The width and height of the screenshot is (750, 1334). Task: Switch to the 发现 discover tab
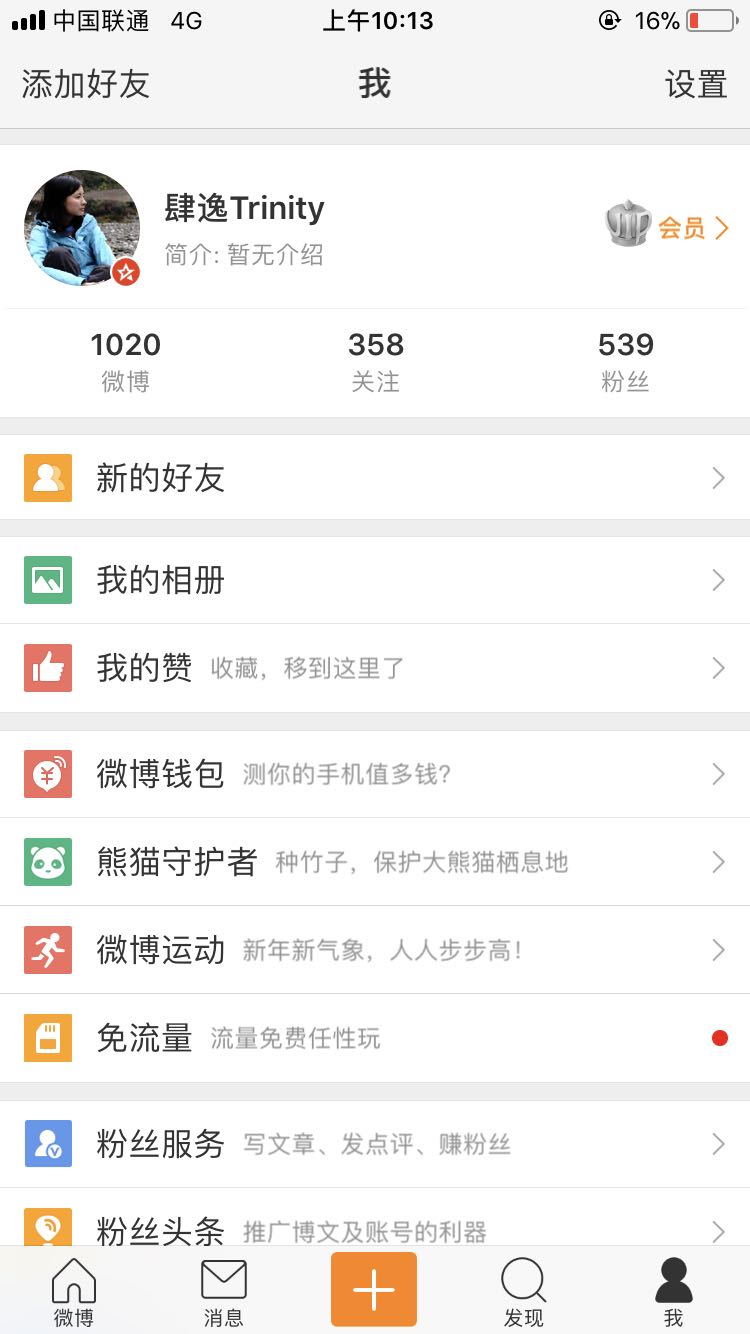[523, 1292]
